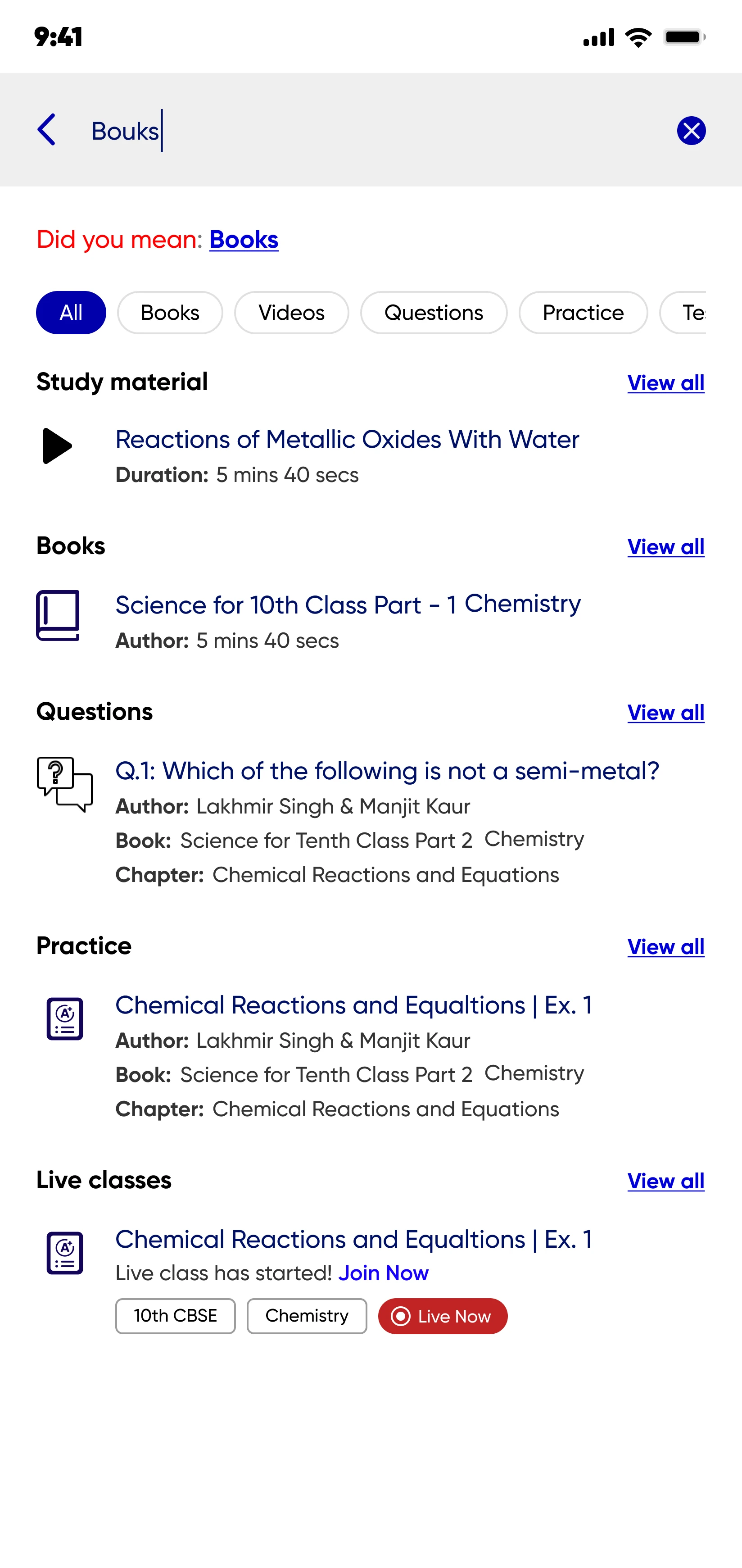Filter results by Books chip
742x1568 pixels.
tap(170, 312)
